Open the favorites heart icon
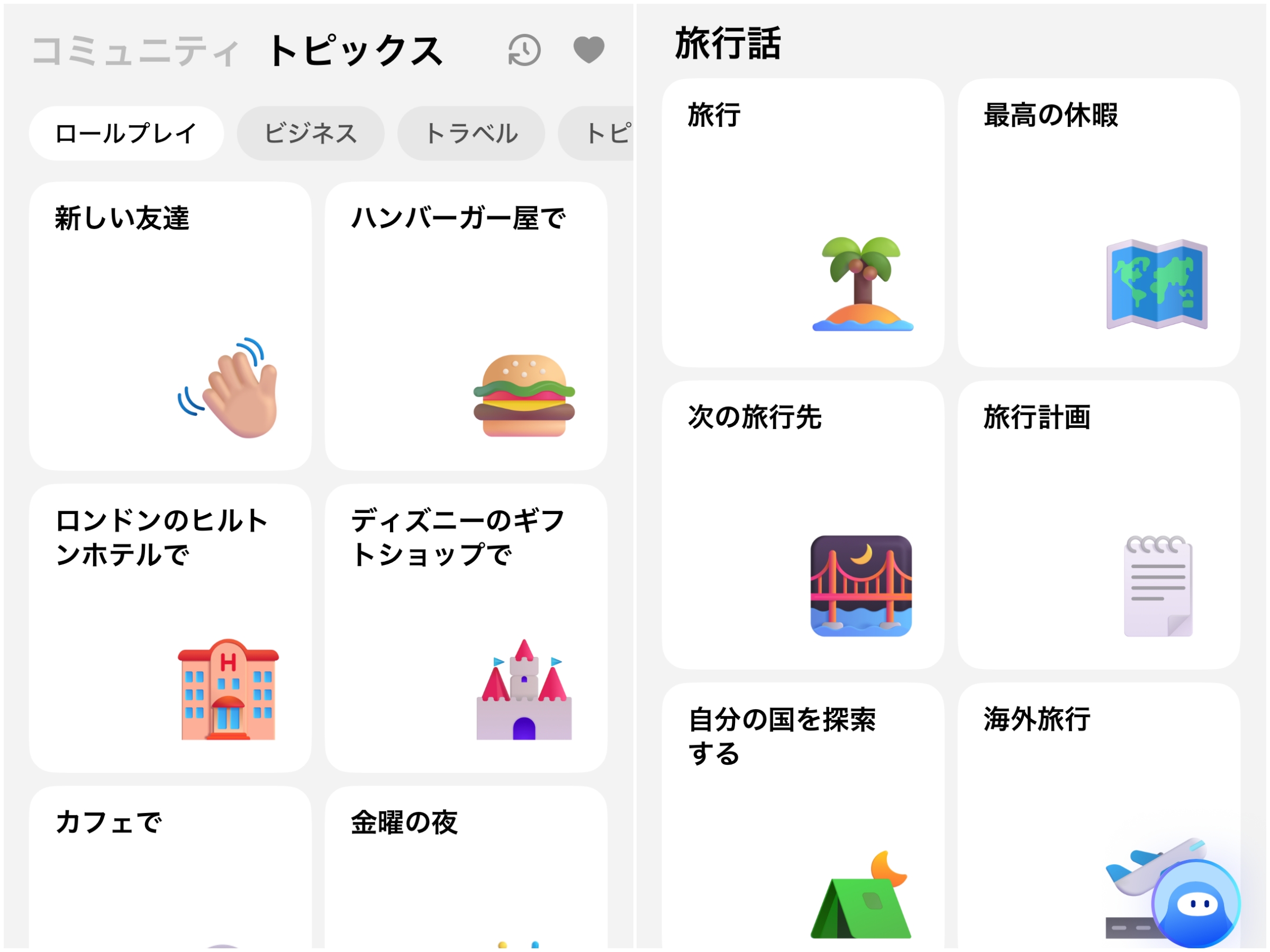 coord(588,49)
